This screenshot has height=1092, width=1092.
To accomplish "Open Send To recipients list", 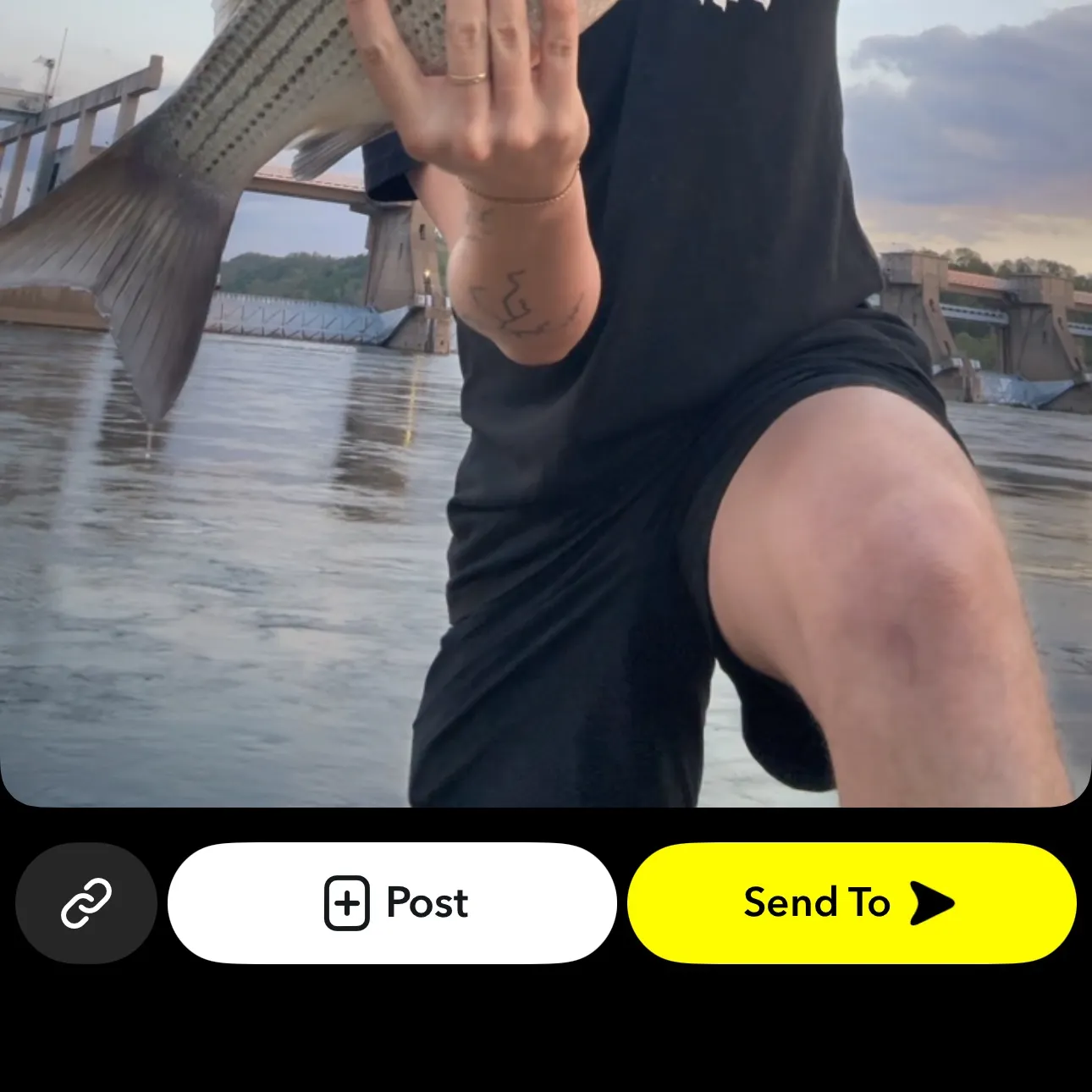I will 851,902.
